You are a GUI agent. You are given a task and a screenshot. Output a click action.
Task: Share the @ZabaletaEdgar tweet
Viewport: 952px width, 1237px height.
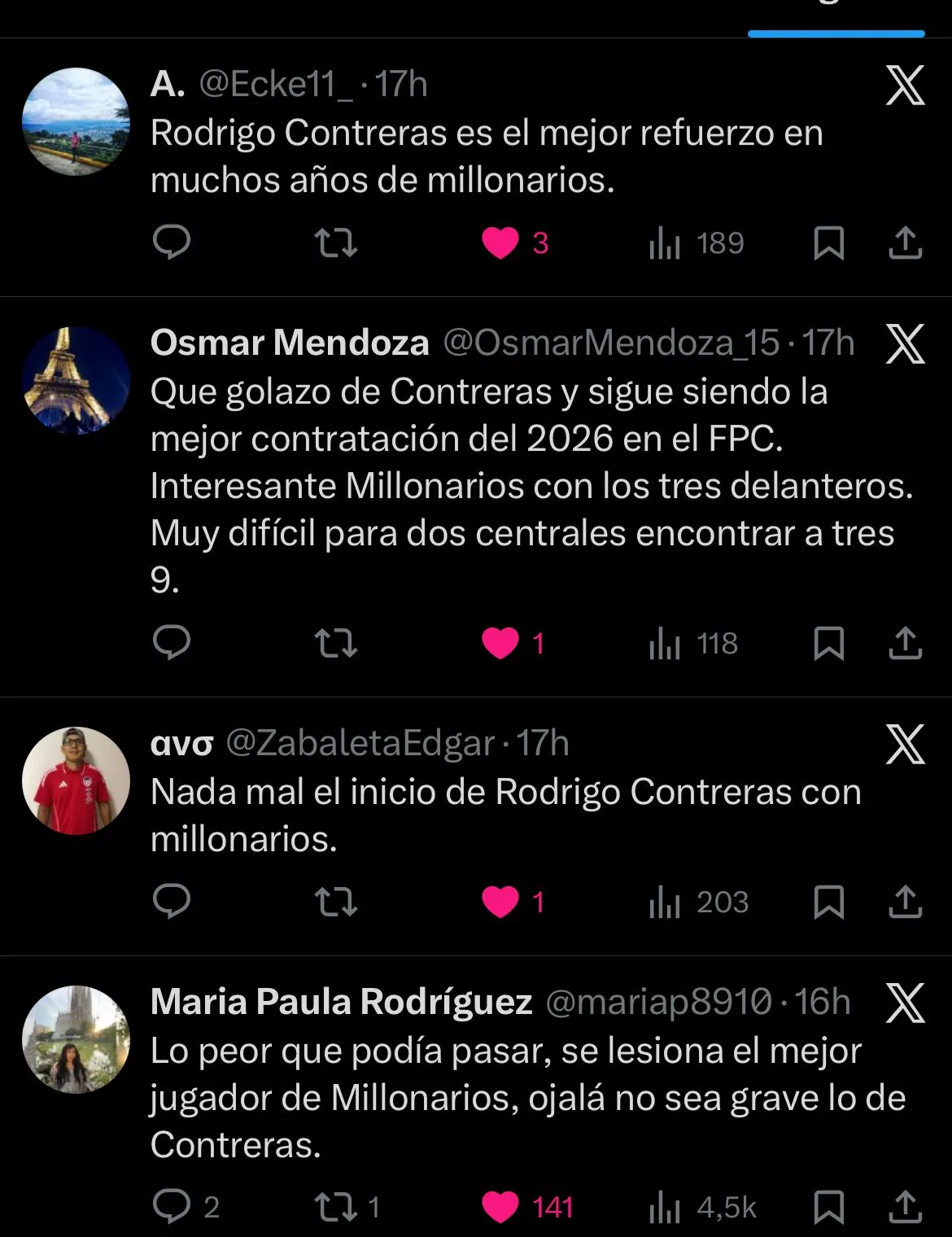tap(905, 902)
